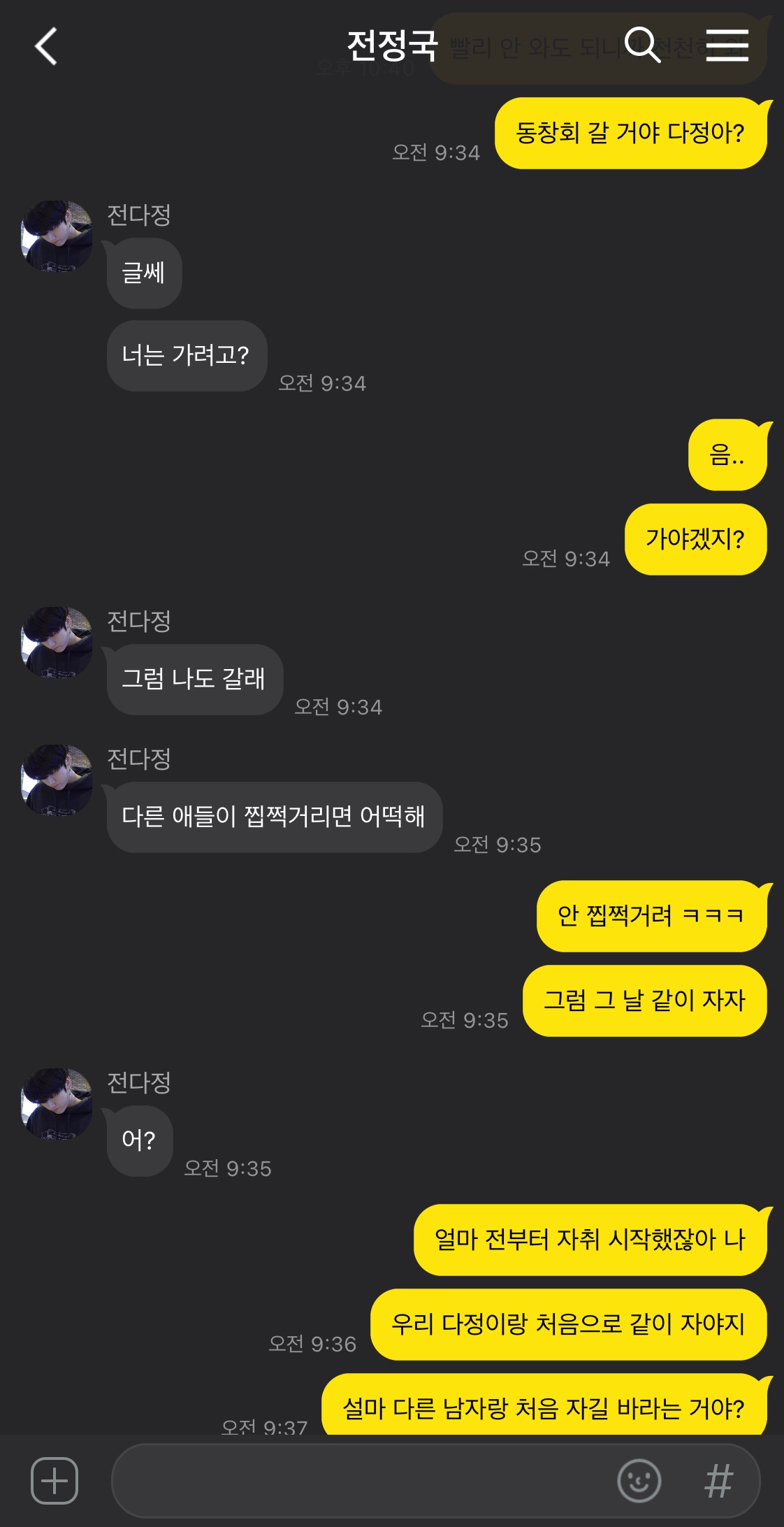Image resolution: width=784 pixels, height=1527 pixels.
Task: Tap the message input field
Action: point(363,1480)
